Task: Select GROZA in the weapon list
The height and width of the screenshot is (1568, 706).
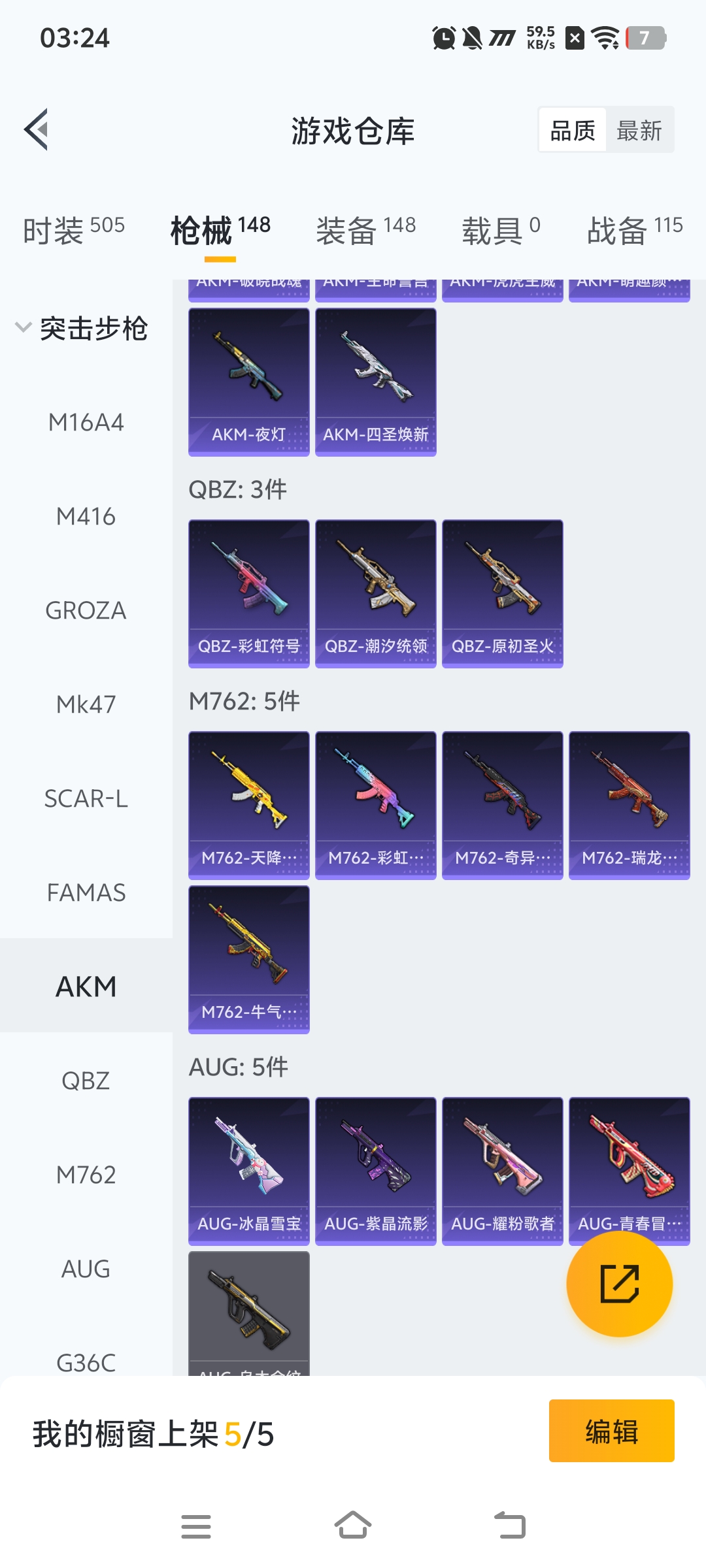Action: point(86,611)
